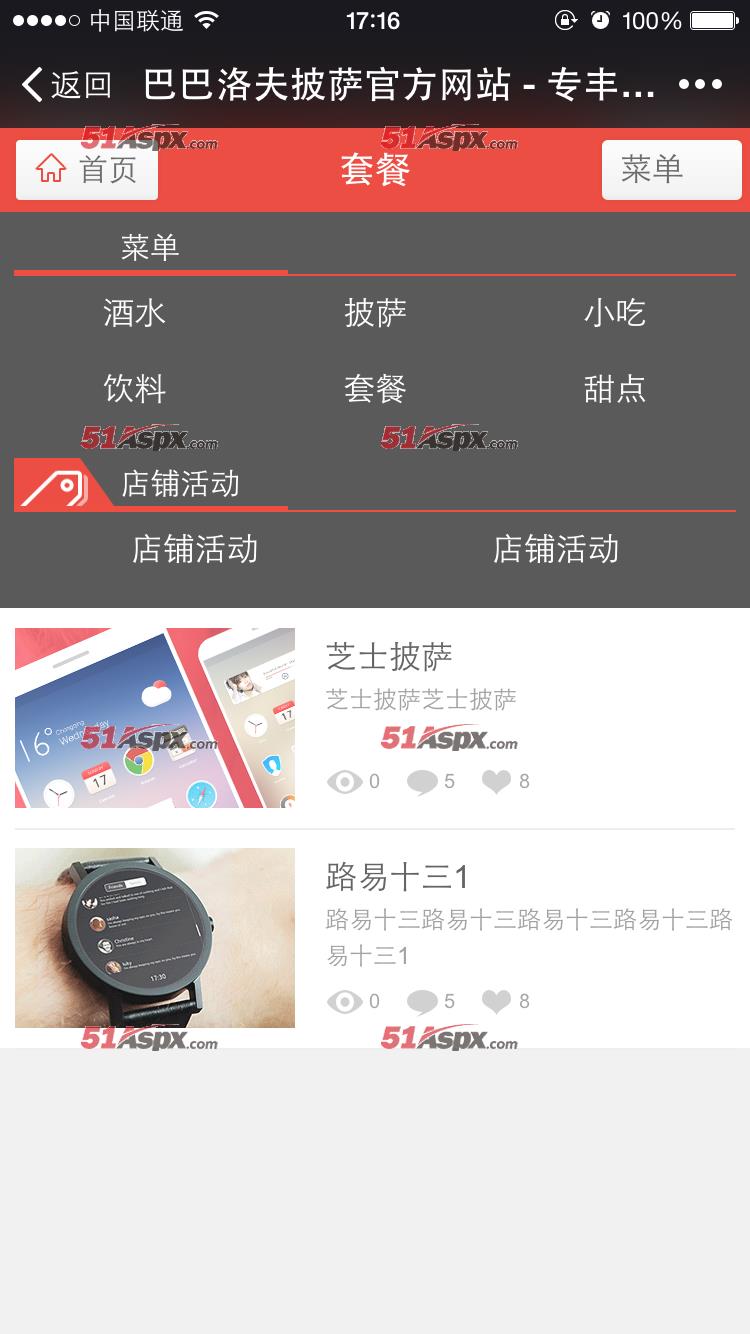The width and height of the screenshot is (750, 1334).
Task: View comments on 芝士披萨
Action: coord(422,781)
